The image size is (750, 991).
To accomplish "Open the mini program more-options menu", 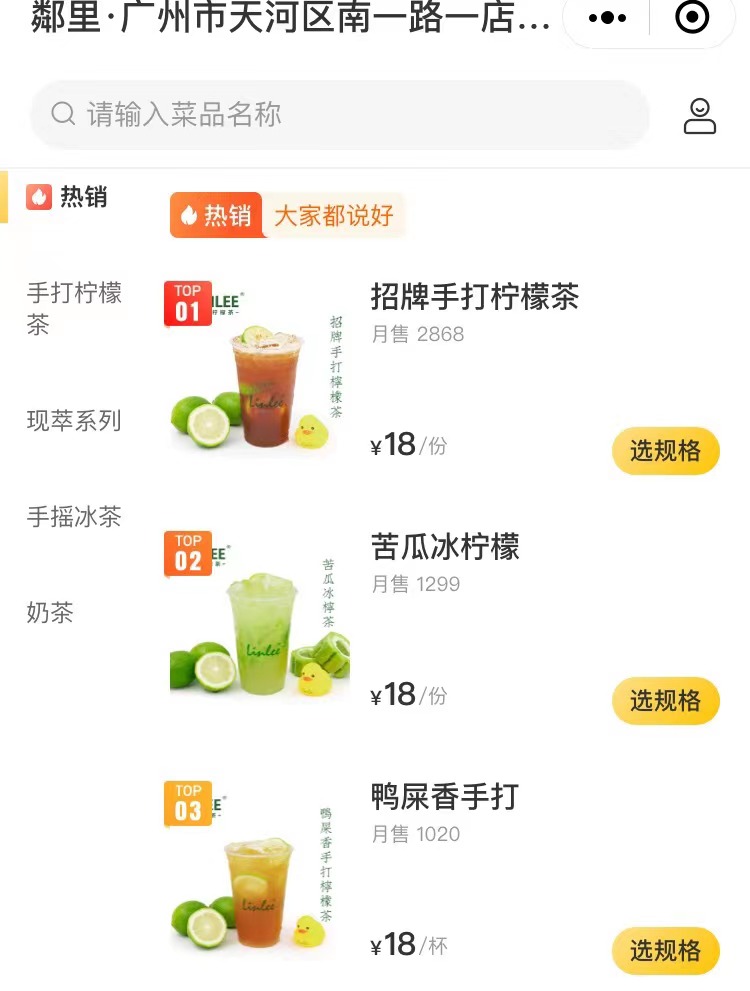I will [x=607, y=18].
